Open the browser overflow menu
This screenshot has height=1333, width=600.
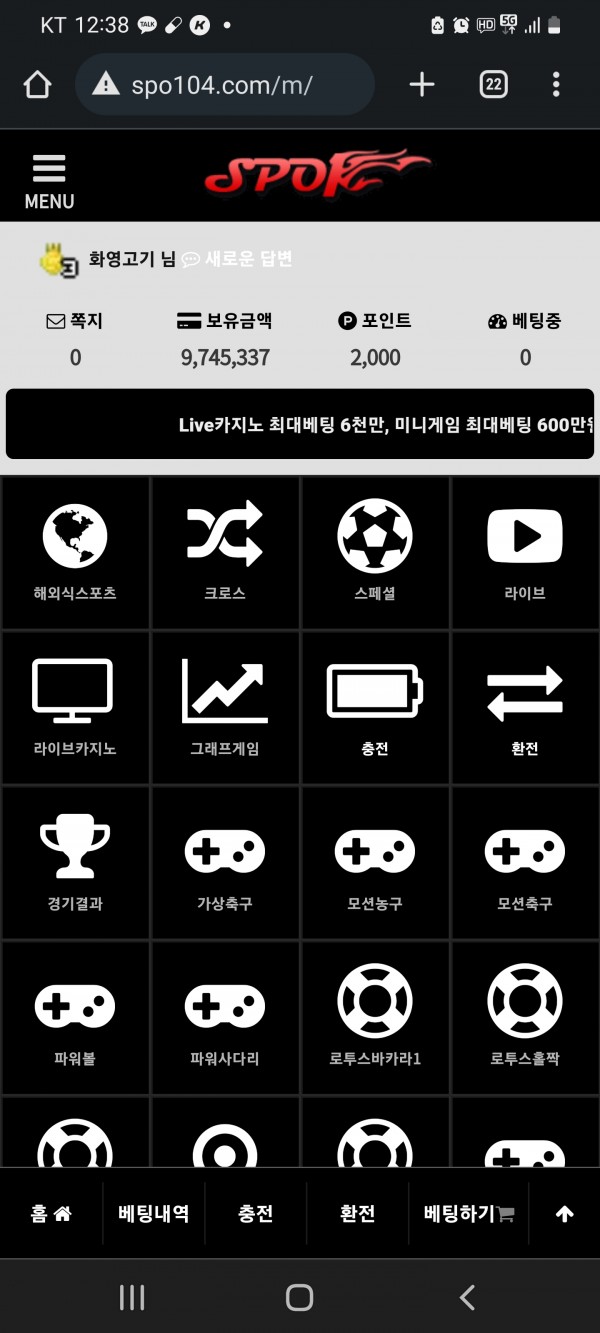pyautogui.click(x=556, y=85)
